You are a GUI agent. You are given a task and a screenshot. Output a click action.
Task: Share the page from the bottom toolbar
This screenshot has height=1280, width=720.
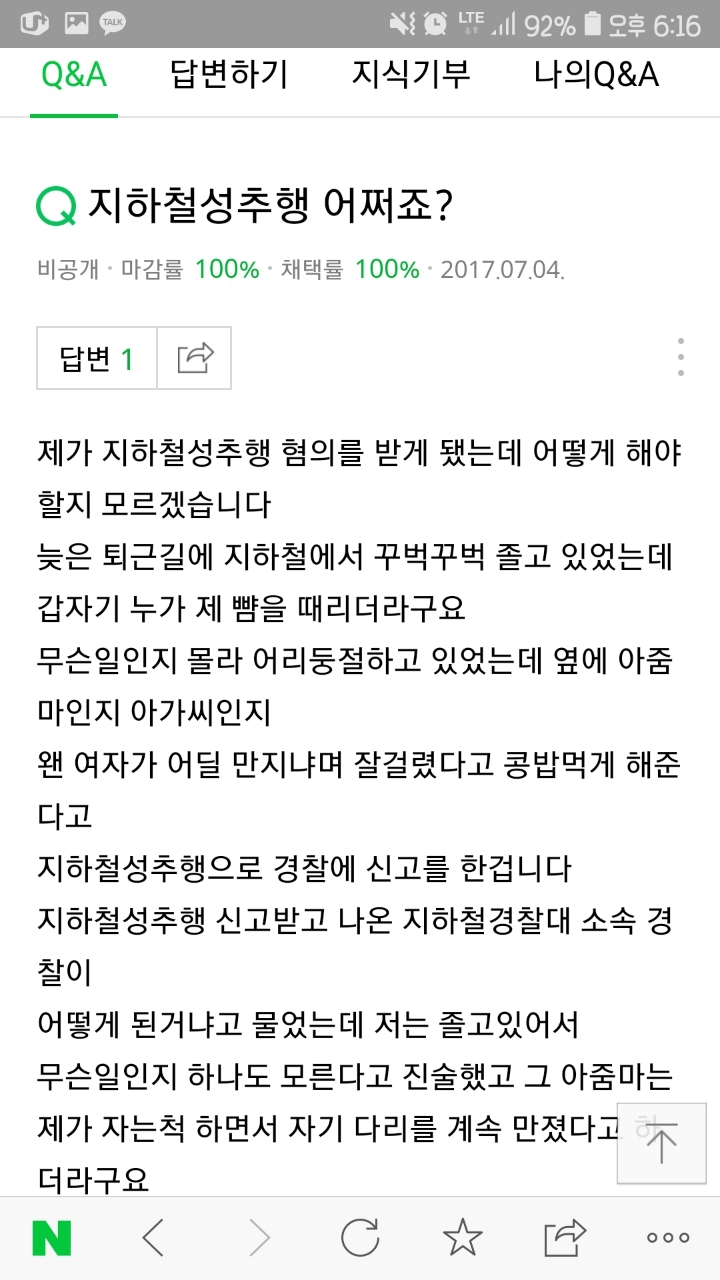point(565,1238)
